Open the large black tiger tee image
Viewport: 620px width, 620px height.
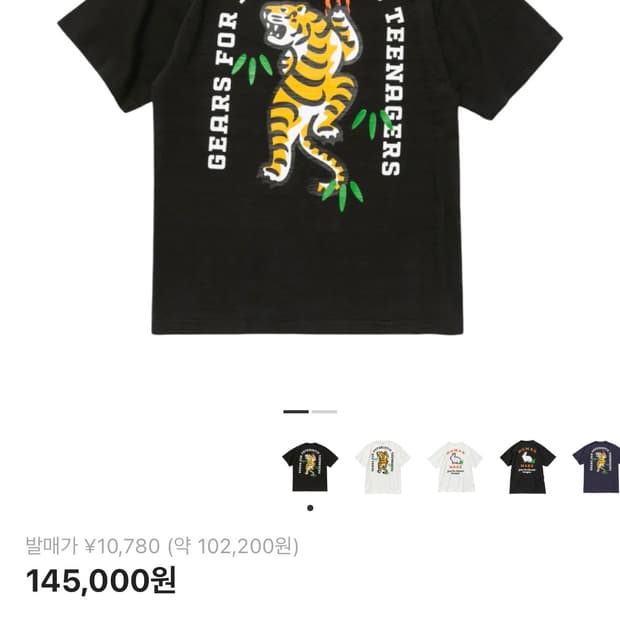click(310, 170)
